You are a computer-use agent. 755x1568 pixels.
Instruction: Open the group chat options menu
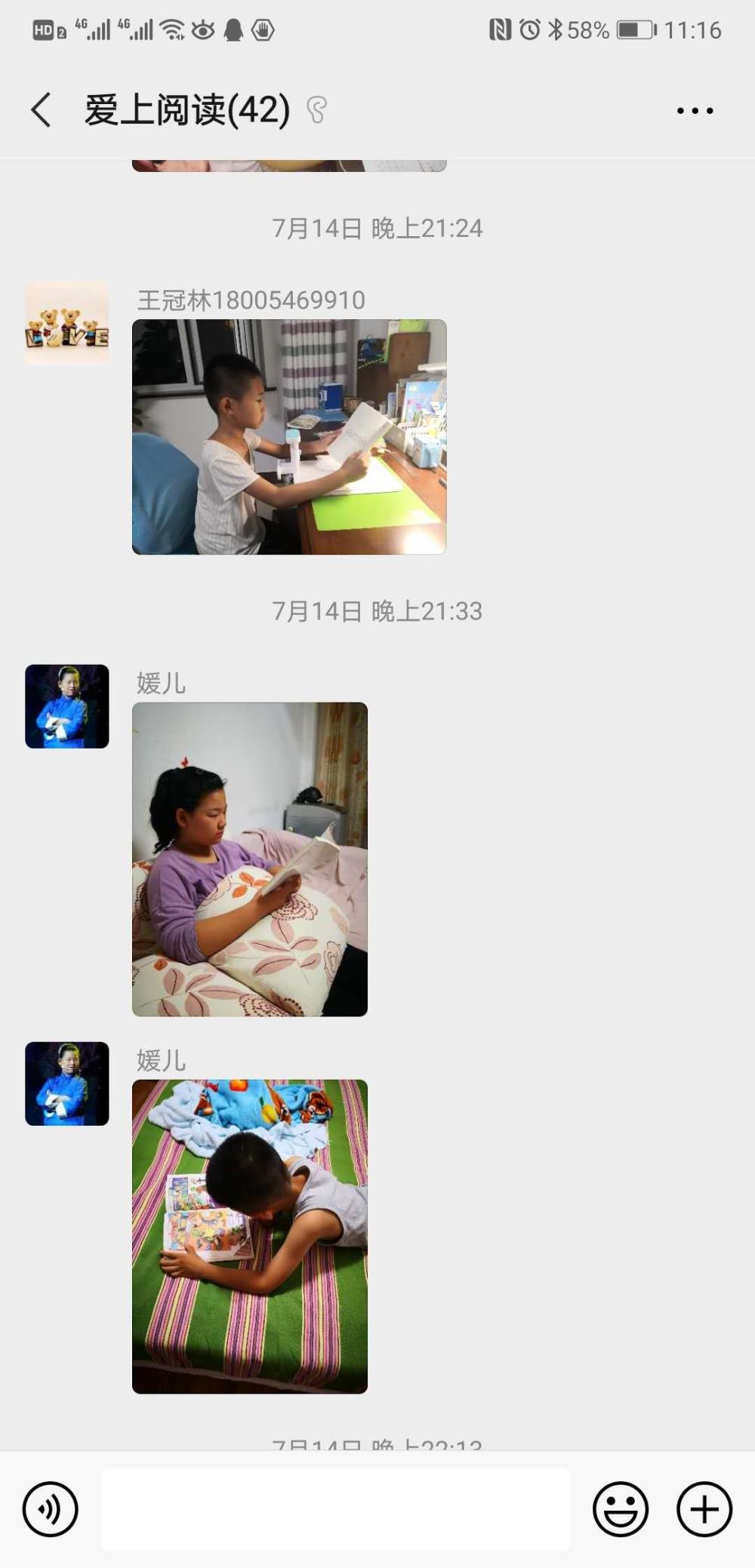click(x=695, y=111)
